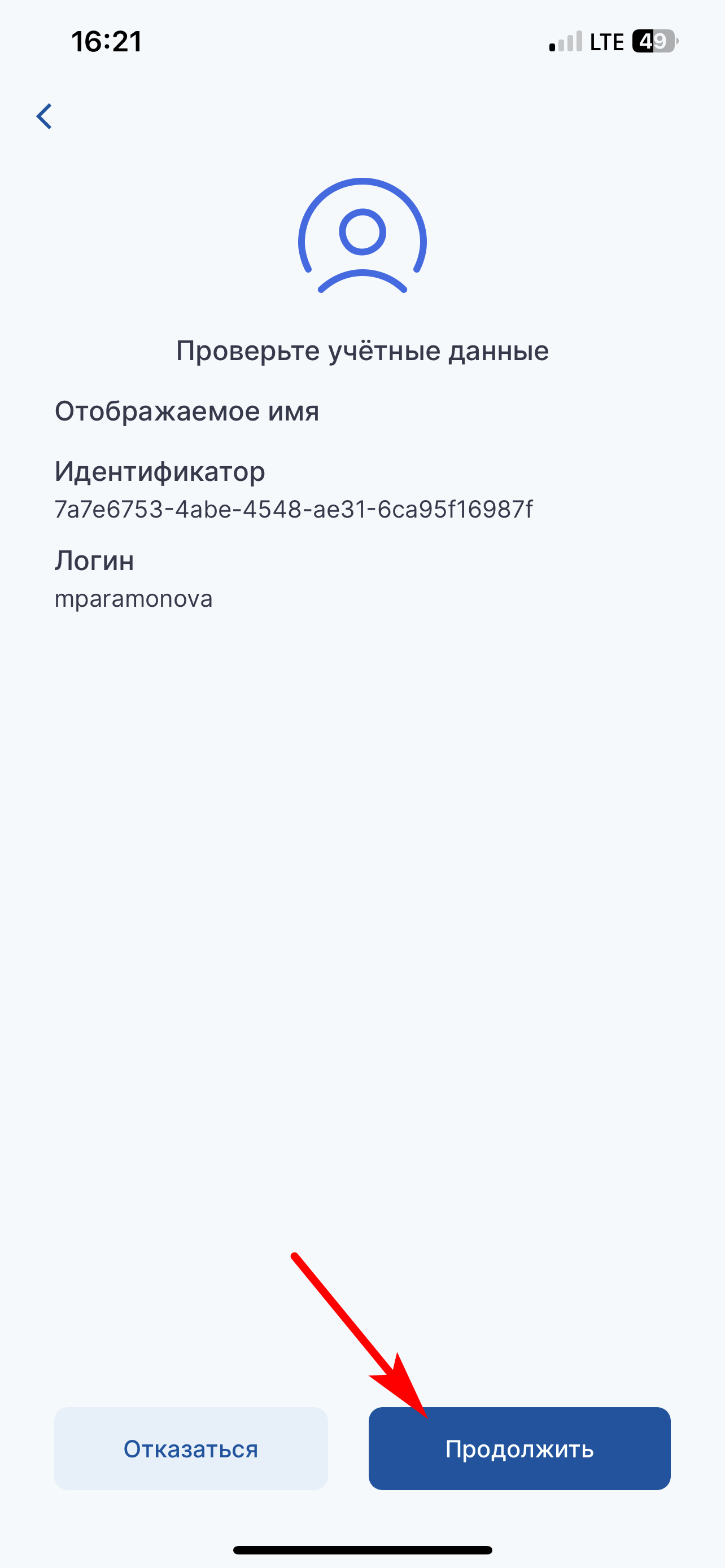
Task: Go back using the top-left arrow
Action: [45, 116]
